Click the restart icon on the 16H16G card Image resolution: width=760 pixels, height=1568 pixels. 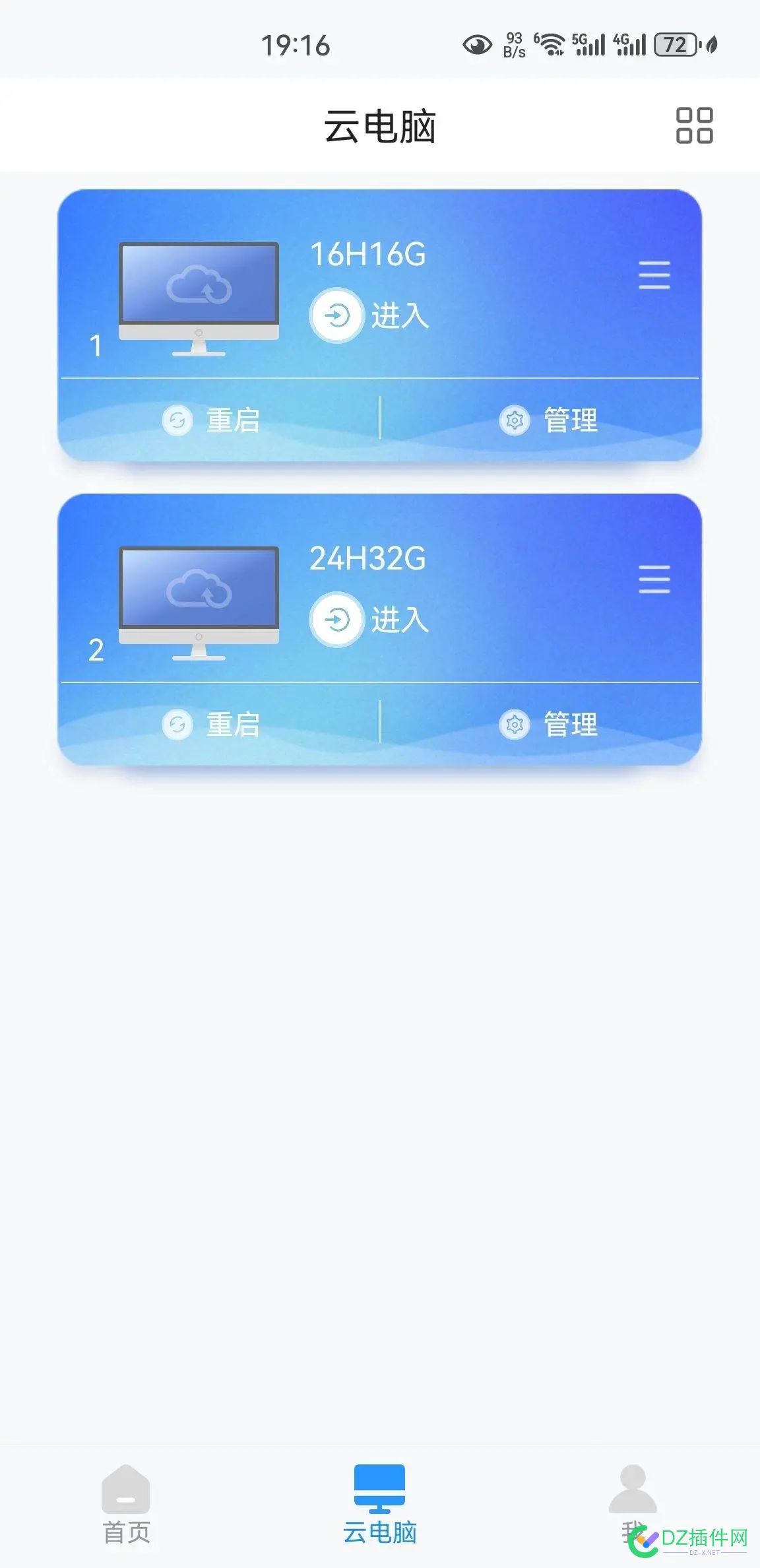click(x=176, y=419)
